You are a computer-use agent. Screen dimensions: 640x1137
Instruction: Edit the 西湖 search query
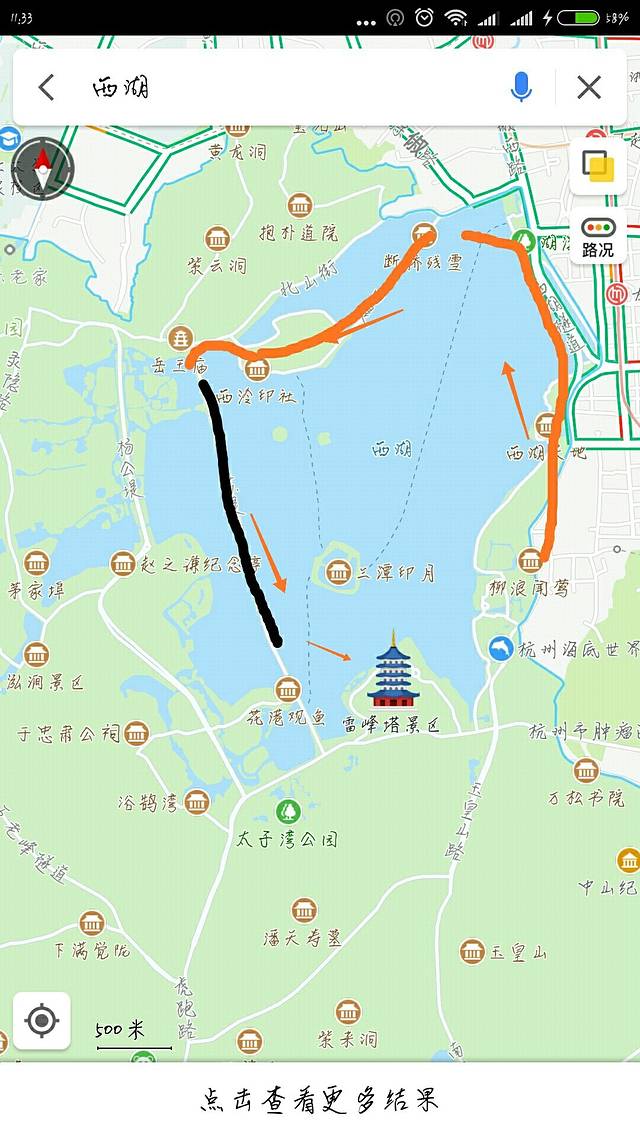coord(250,88)
